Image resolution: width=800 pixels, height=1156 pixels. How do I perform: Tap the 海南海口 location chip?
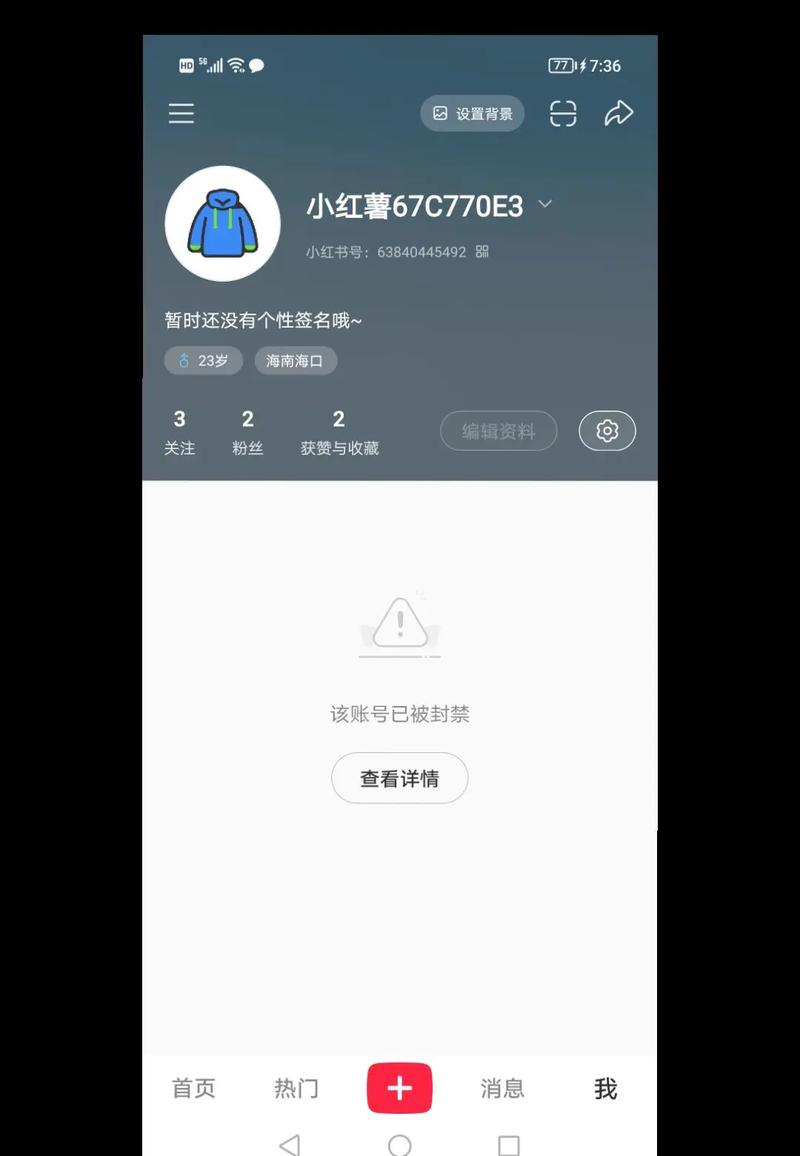(x=295, y=361)
